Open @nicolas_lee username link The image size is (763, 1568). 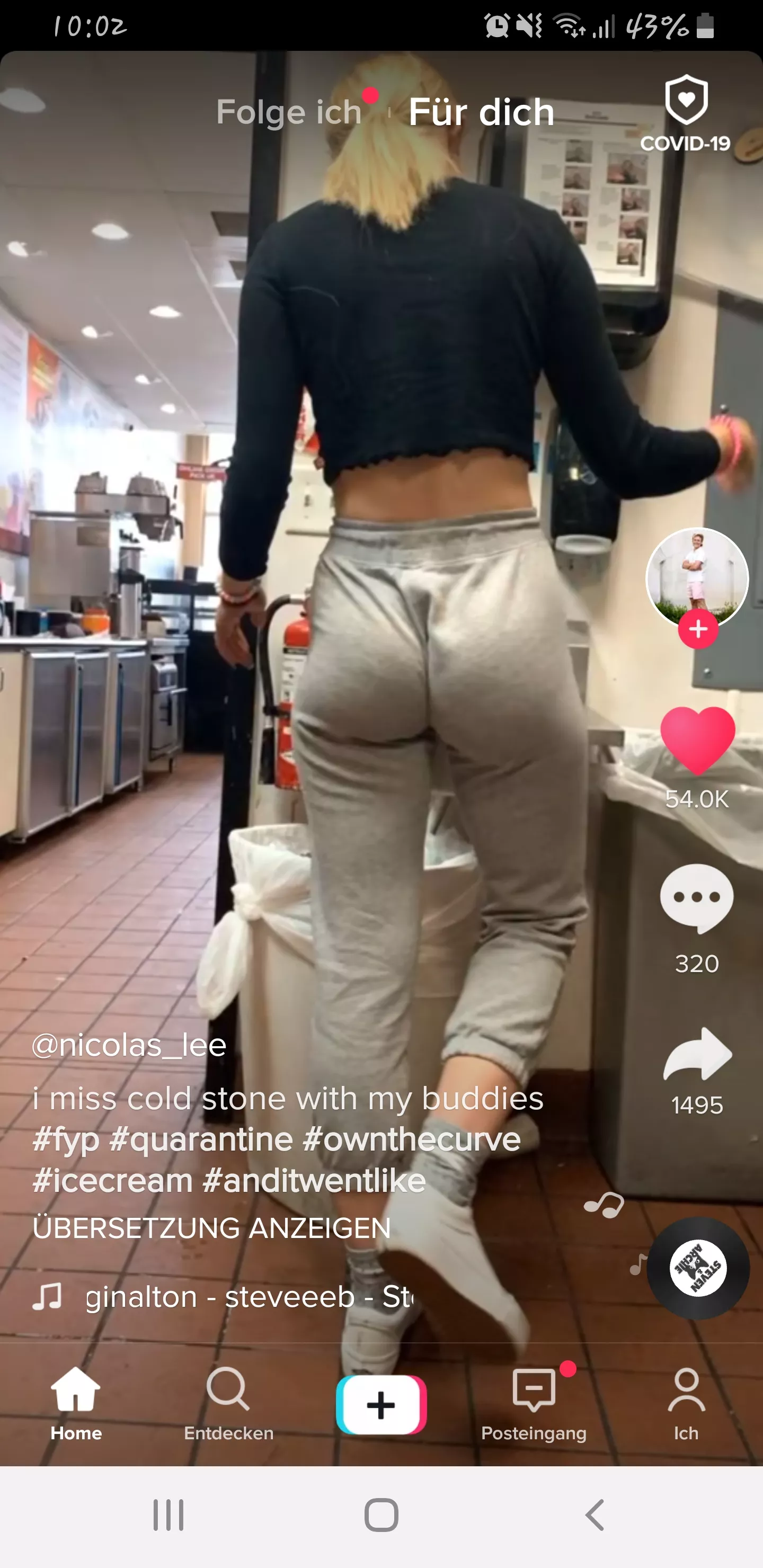coord(129,1046)
